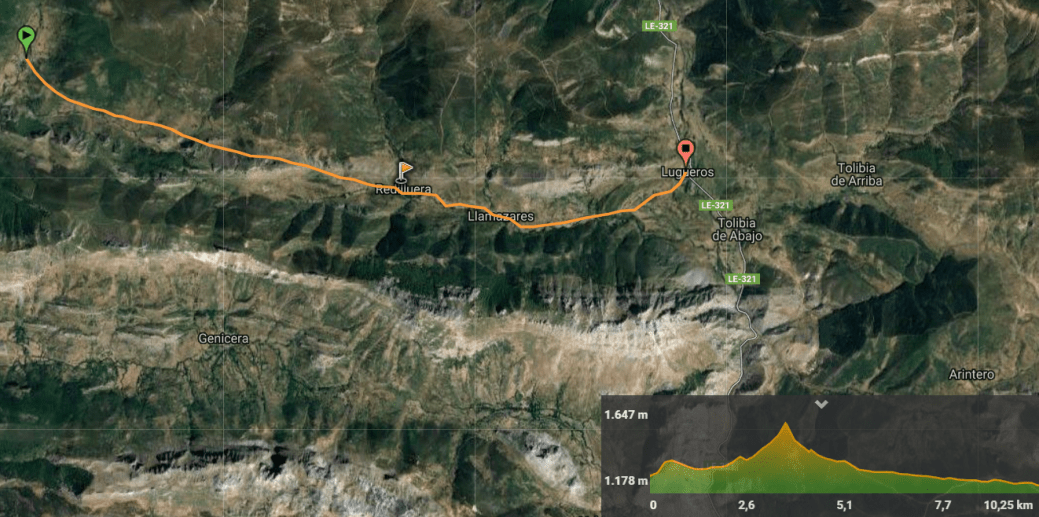Collapse the elevation profile panel
This screenshot has width=1039, height=517.
[x=821, y=404]
